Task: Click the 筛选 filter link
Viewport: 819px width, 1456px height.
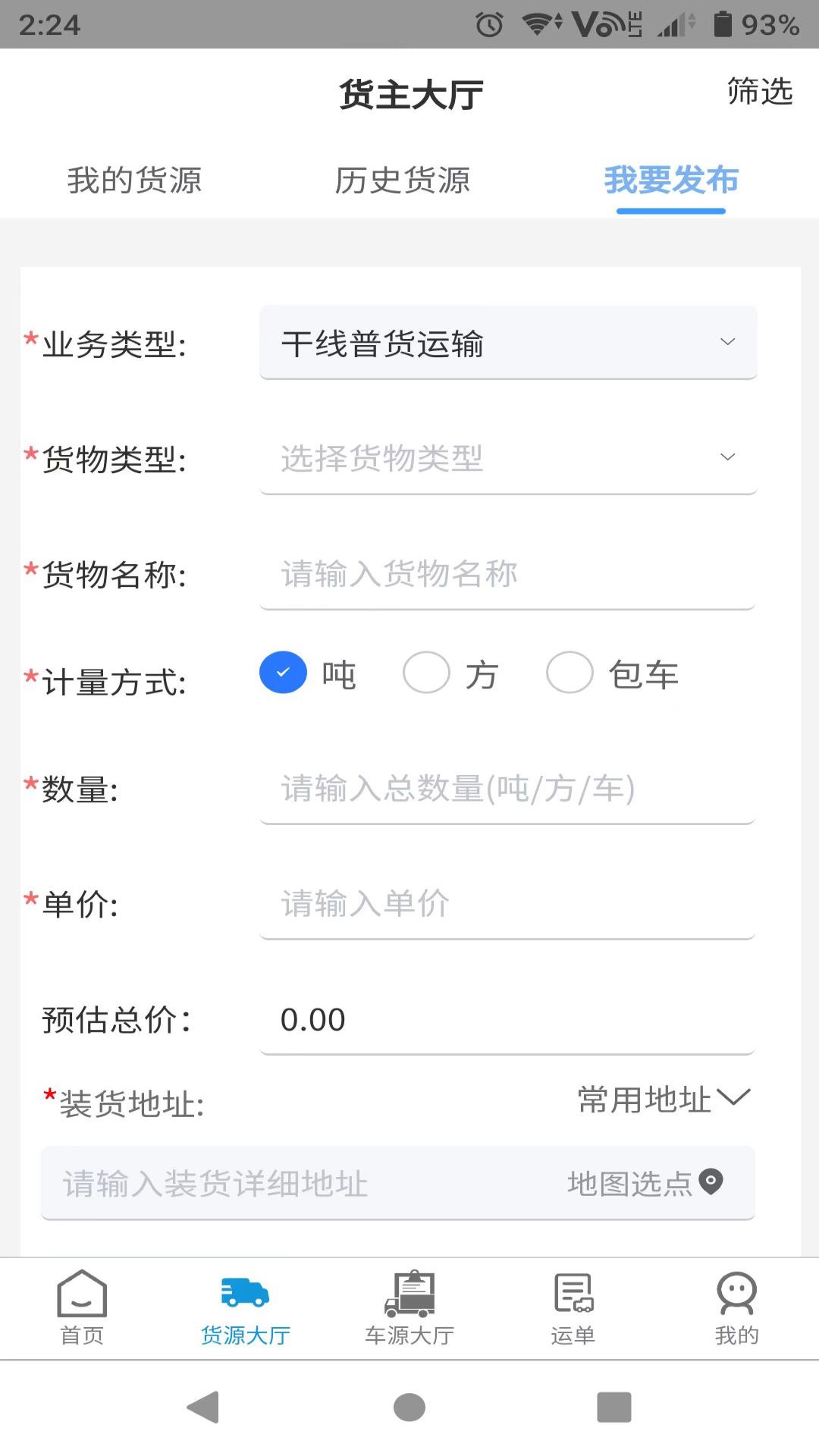Action: (x=758, y=93)
